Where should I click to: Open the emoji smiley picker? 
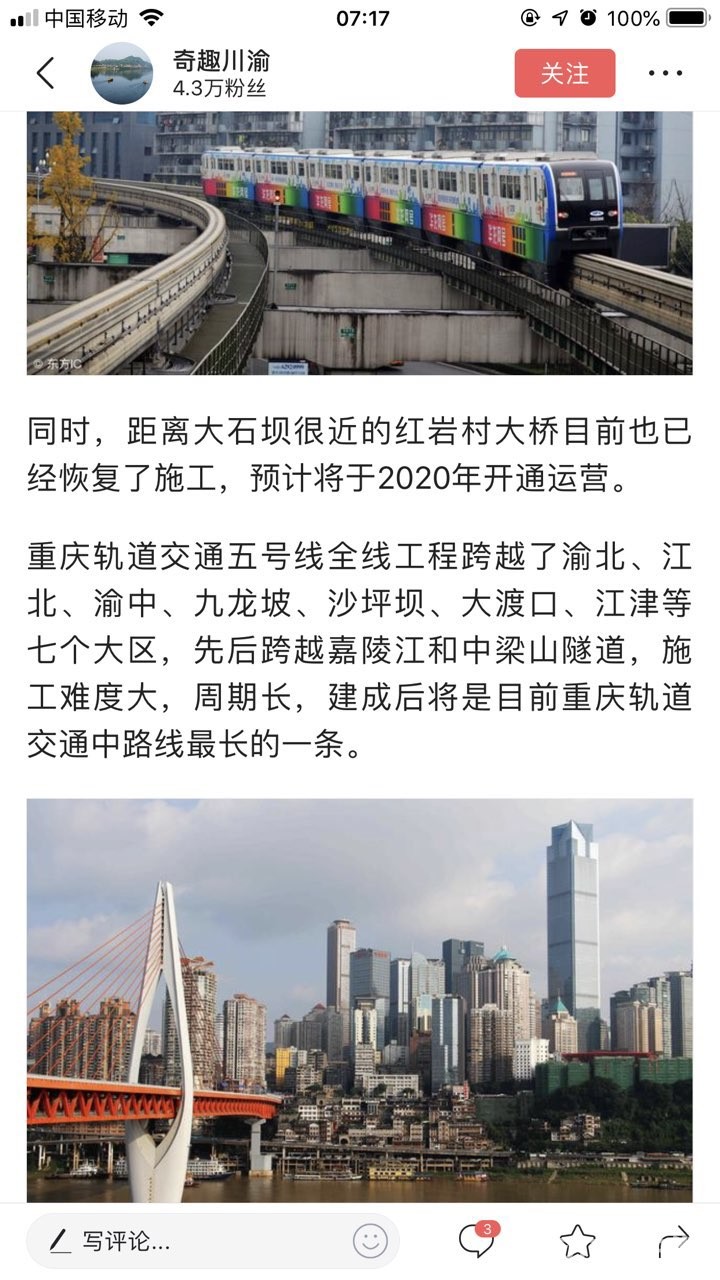pos(370,1242)
